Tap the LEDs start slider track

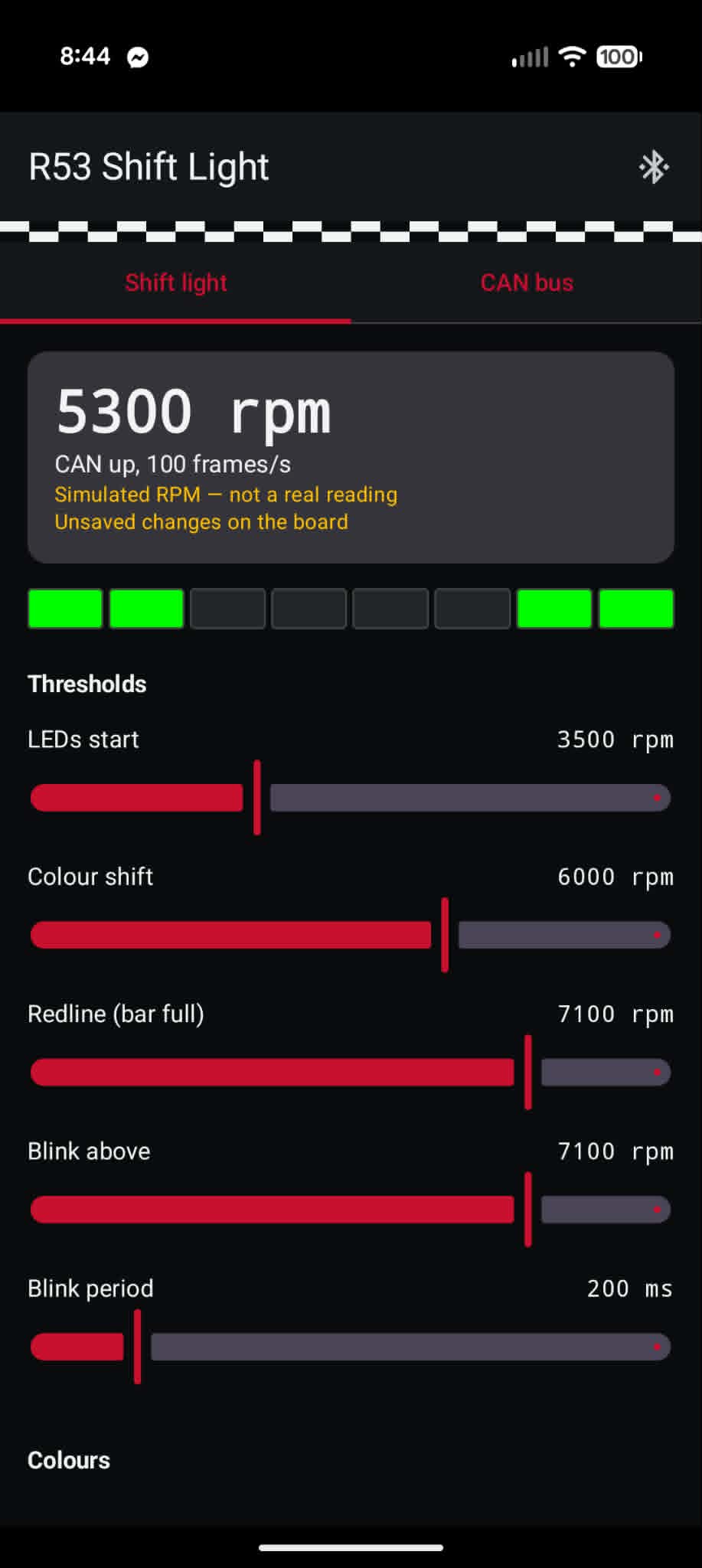pos(351,798)
